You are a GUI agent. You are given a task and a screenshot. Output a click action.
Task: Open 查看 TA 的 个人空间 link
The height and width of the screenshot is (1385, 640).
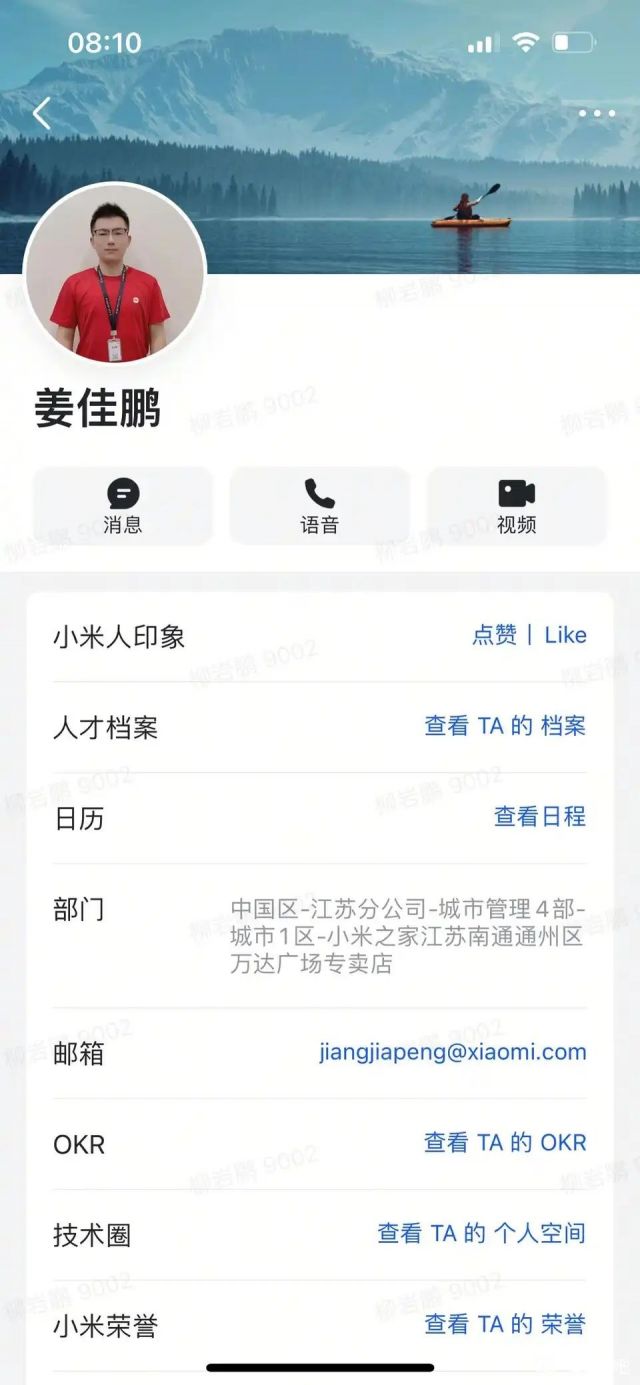click(481, 1234)
